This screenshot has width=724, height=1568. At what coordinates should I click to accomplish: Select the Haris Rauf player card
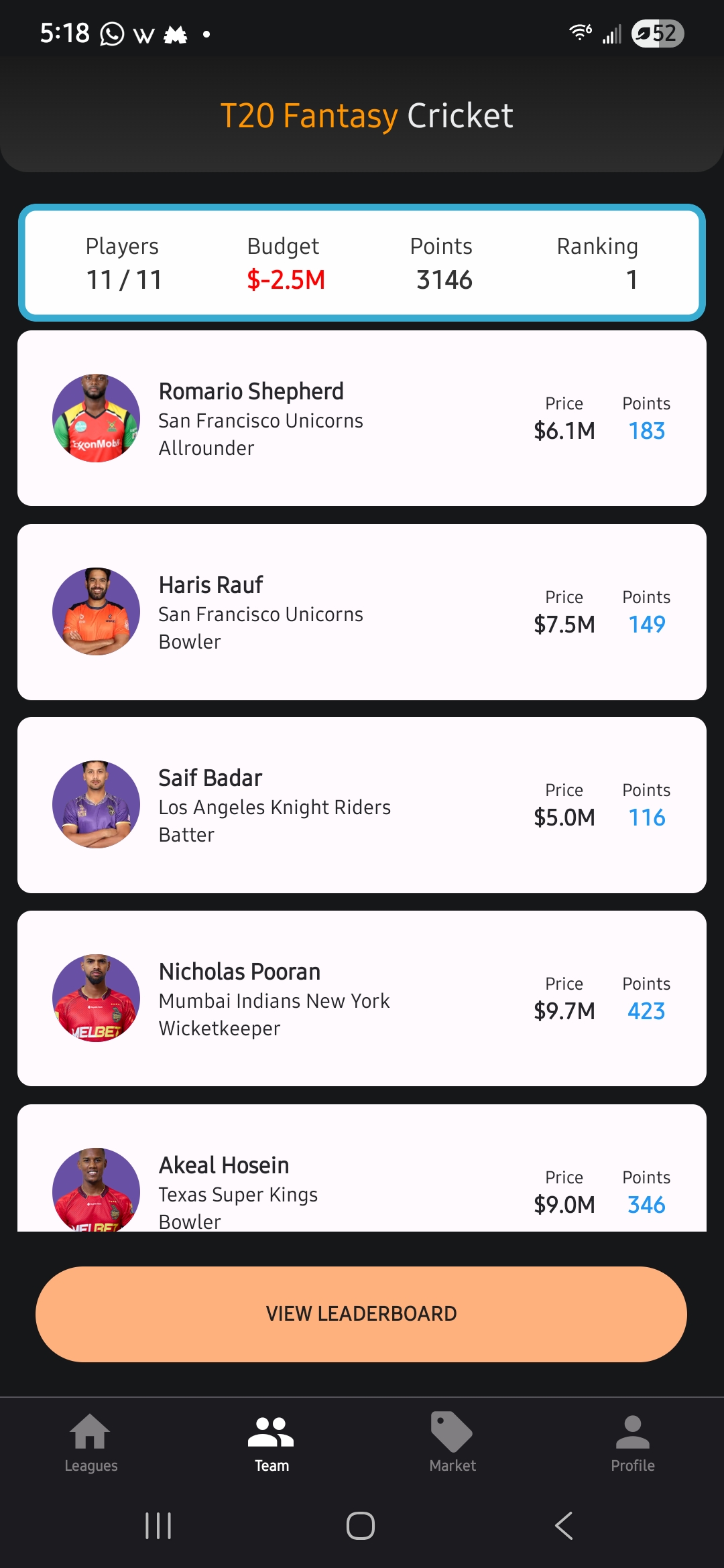pos(362,612)
